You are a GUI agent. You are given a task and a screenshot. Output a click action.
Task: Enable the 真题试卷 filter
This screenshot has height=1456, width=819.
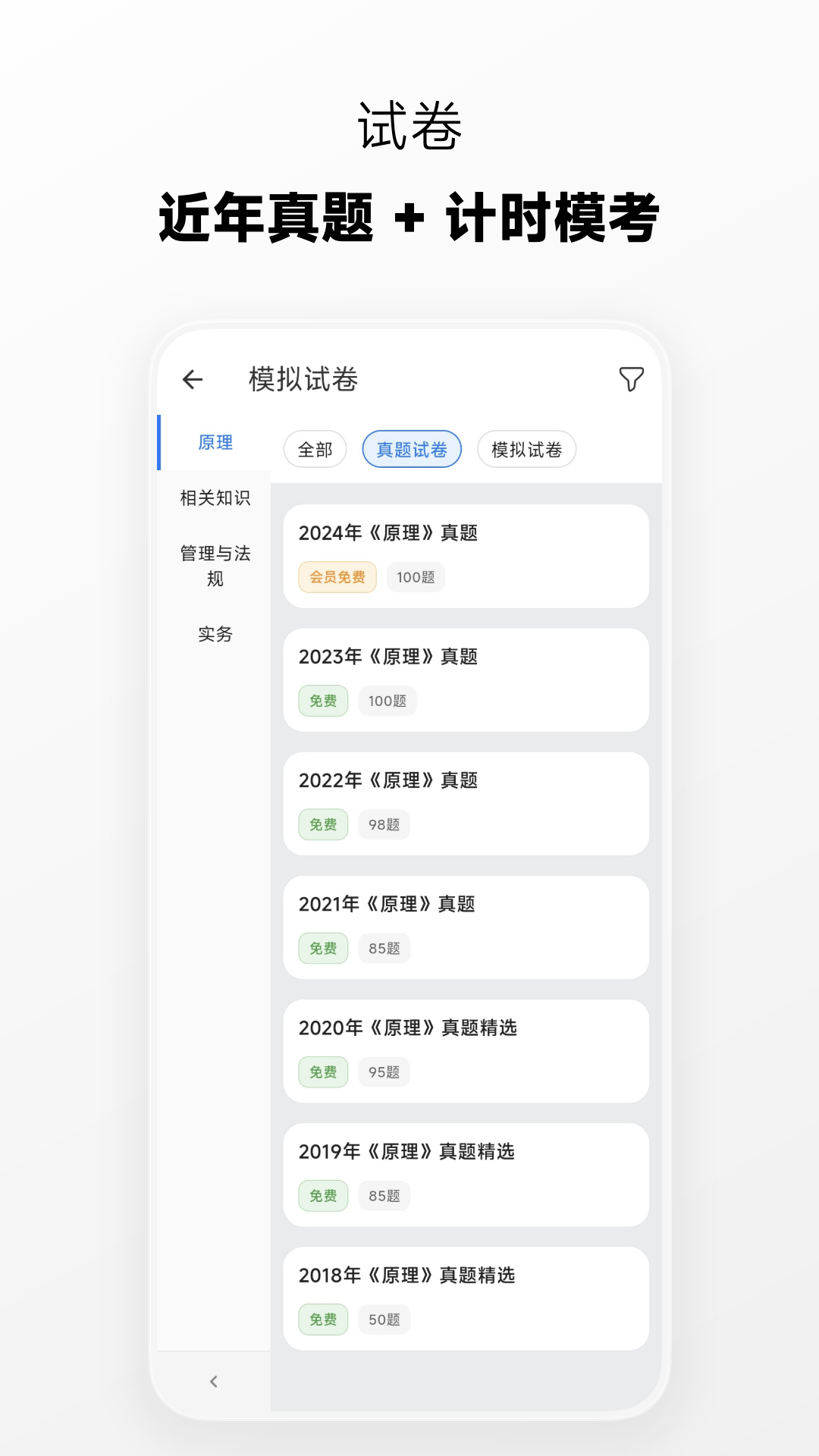click(411, 449)
